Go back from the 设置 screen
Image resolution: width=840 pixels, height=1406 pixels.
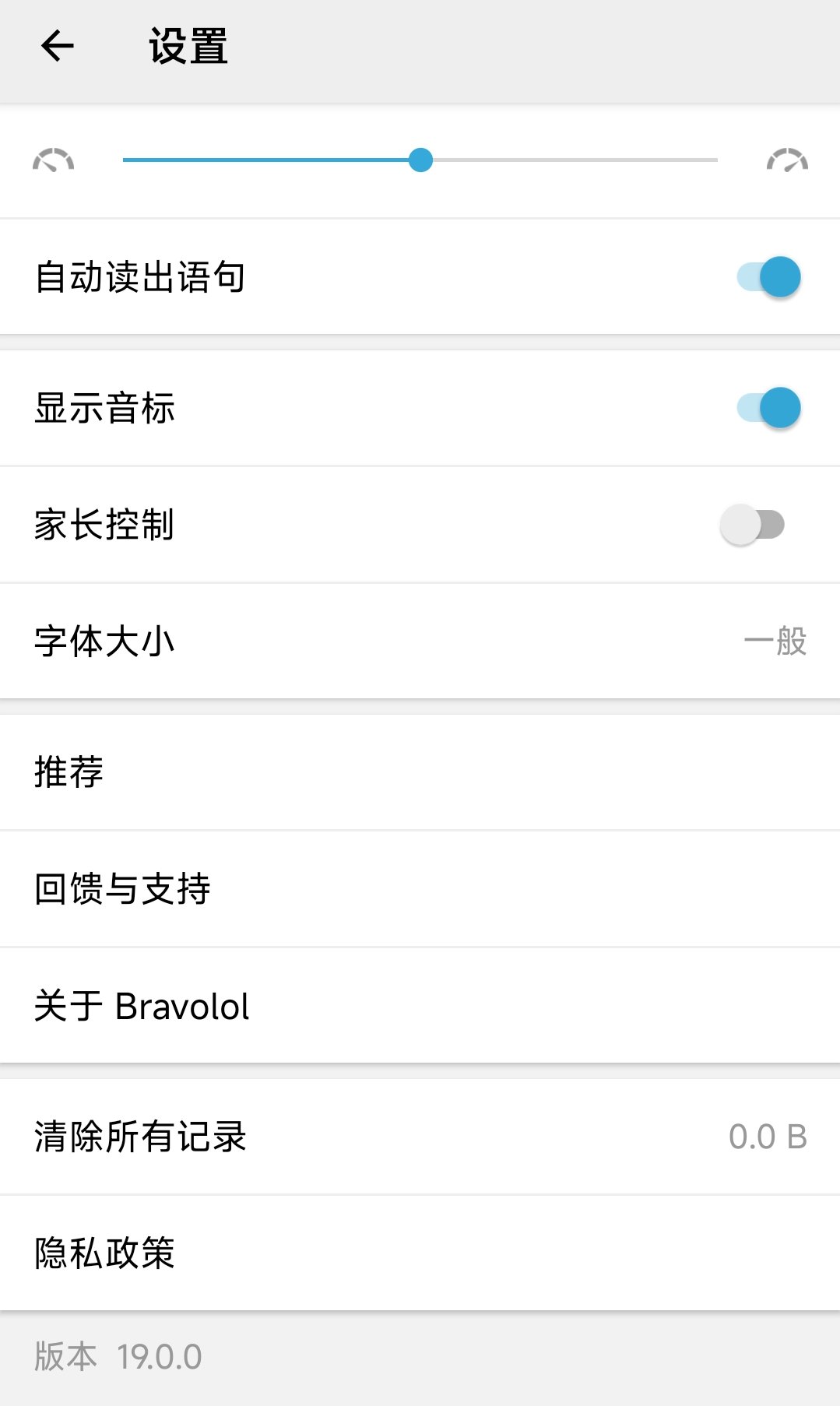[x=57, y=46]
